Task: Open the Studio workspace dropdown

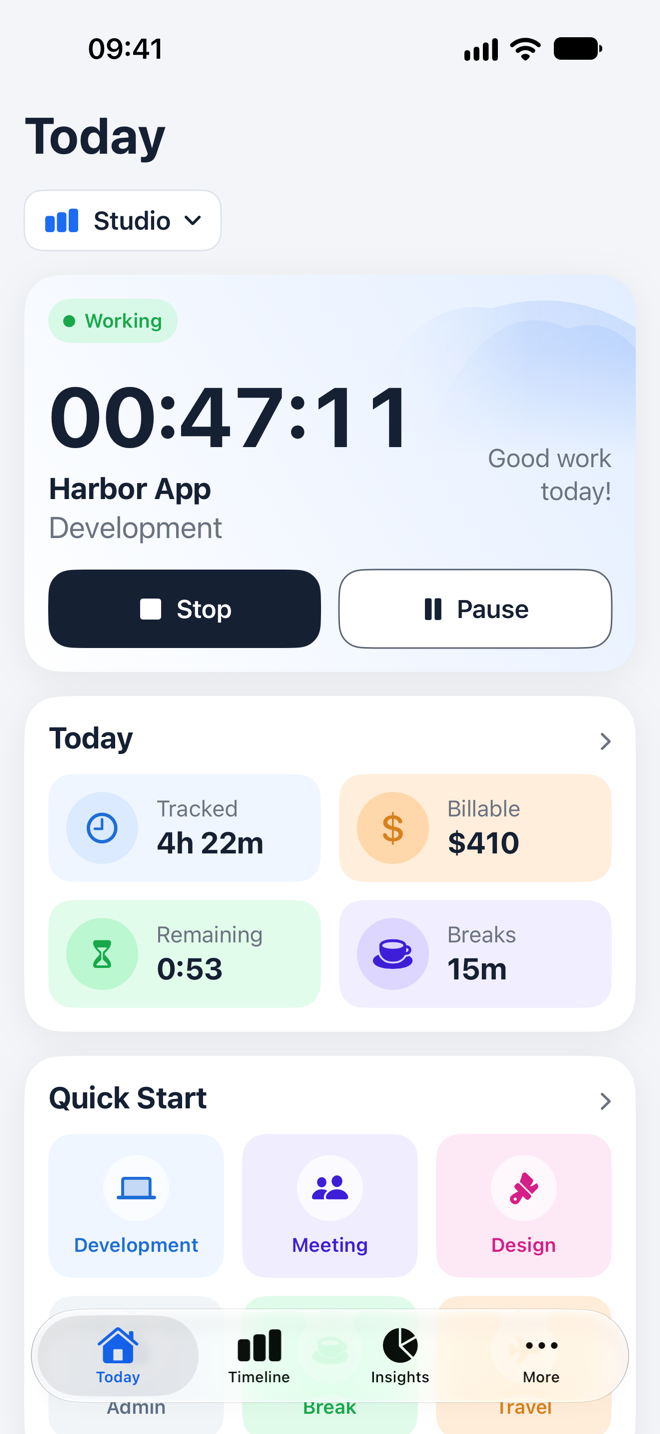Action: coord(123,220)
